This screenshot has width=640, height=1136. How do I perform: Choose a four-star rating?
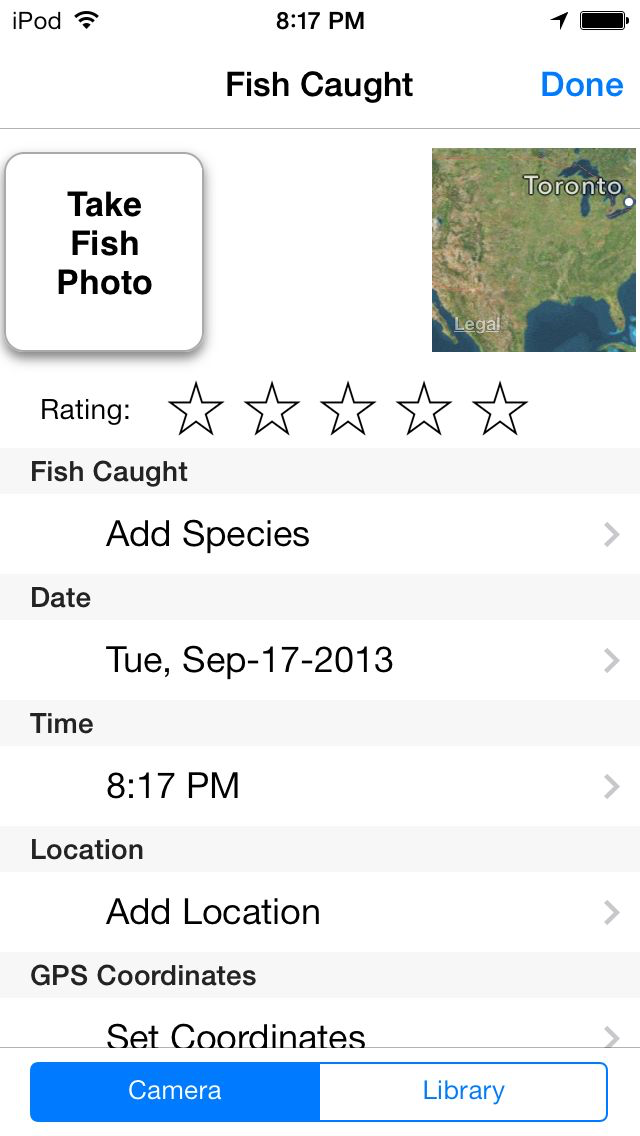[424, 410]
